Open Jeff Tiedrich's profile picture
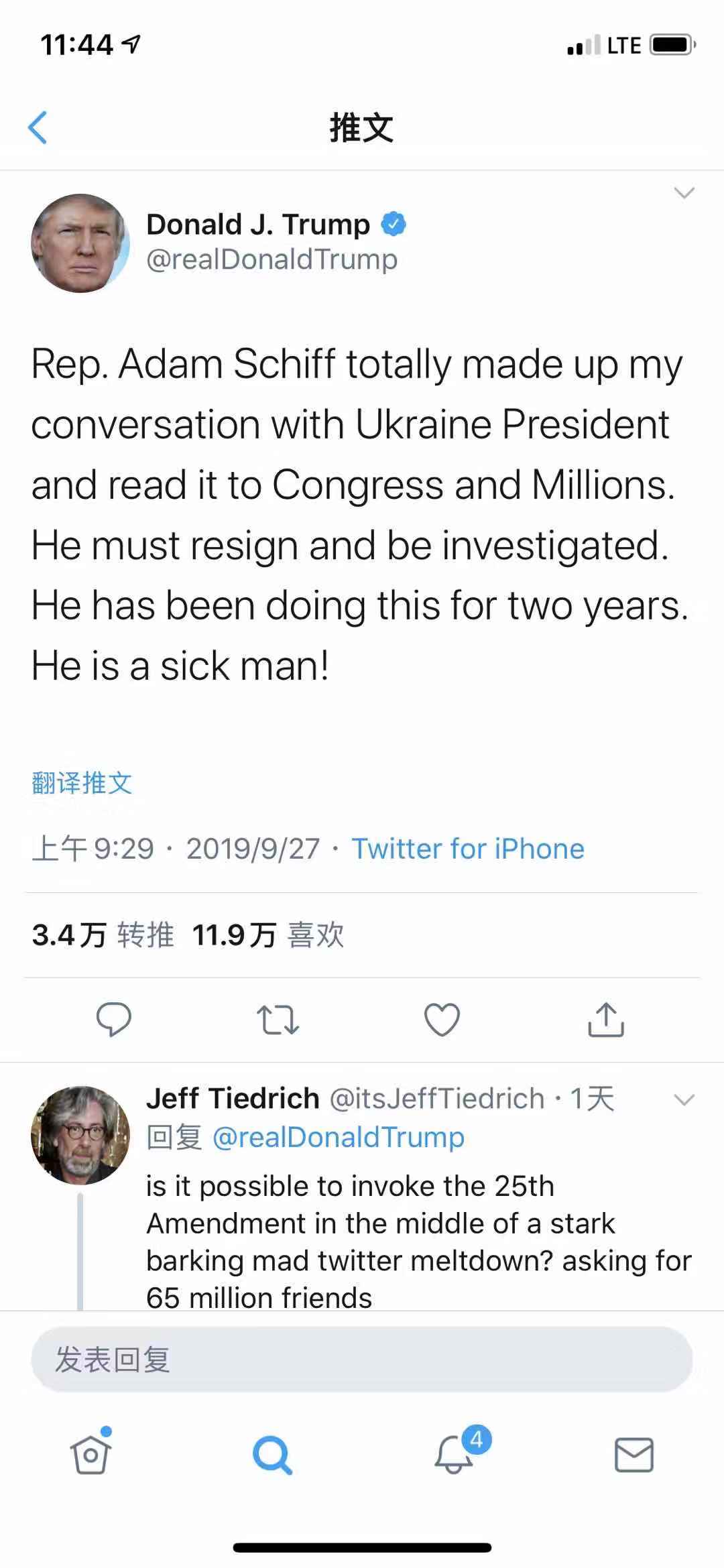Viewport: 724px width, 1568px height. pyautogui.click(x=80, y=1134)
